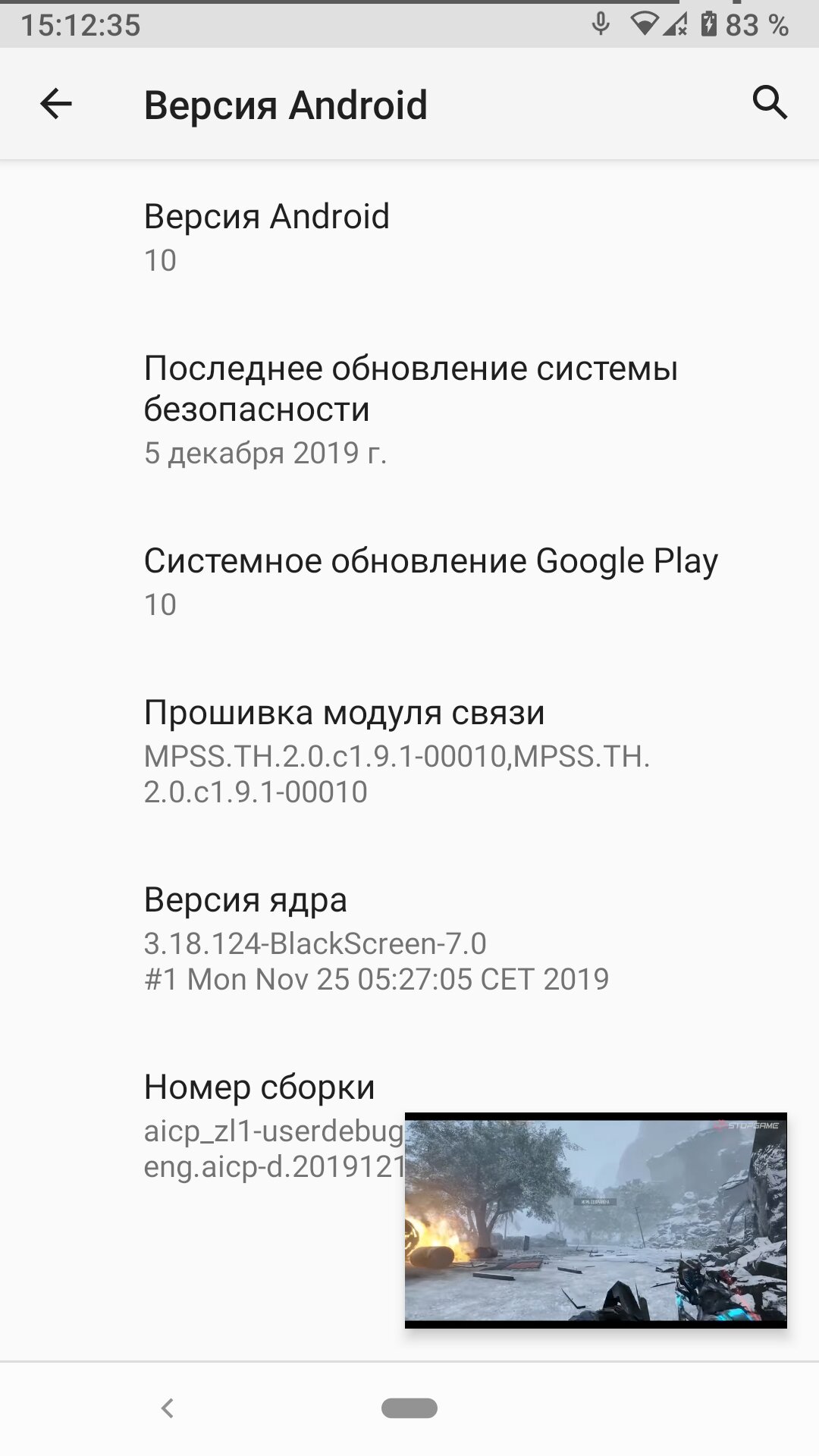
Task: Tap the Версия Android row showing 10
Action: [409, 237]
